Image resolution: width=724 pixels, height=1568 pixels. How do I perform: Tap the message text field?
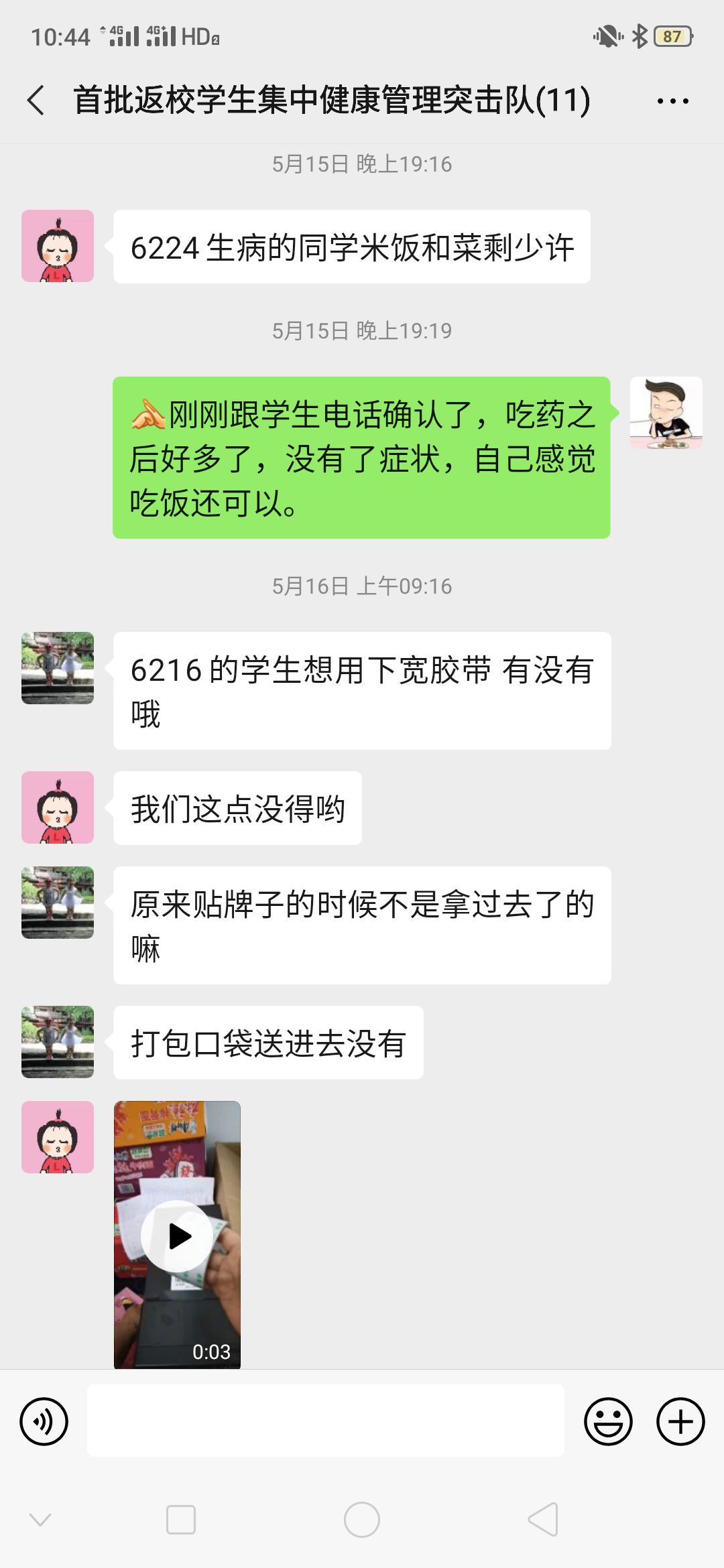pos(325,1421)
